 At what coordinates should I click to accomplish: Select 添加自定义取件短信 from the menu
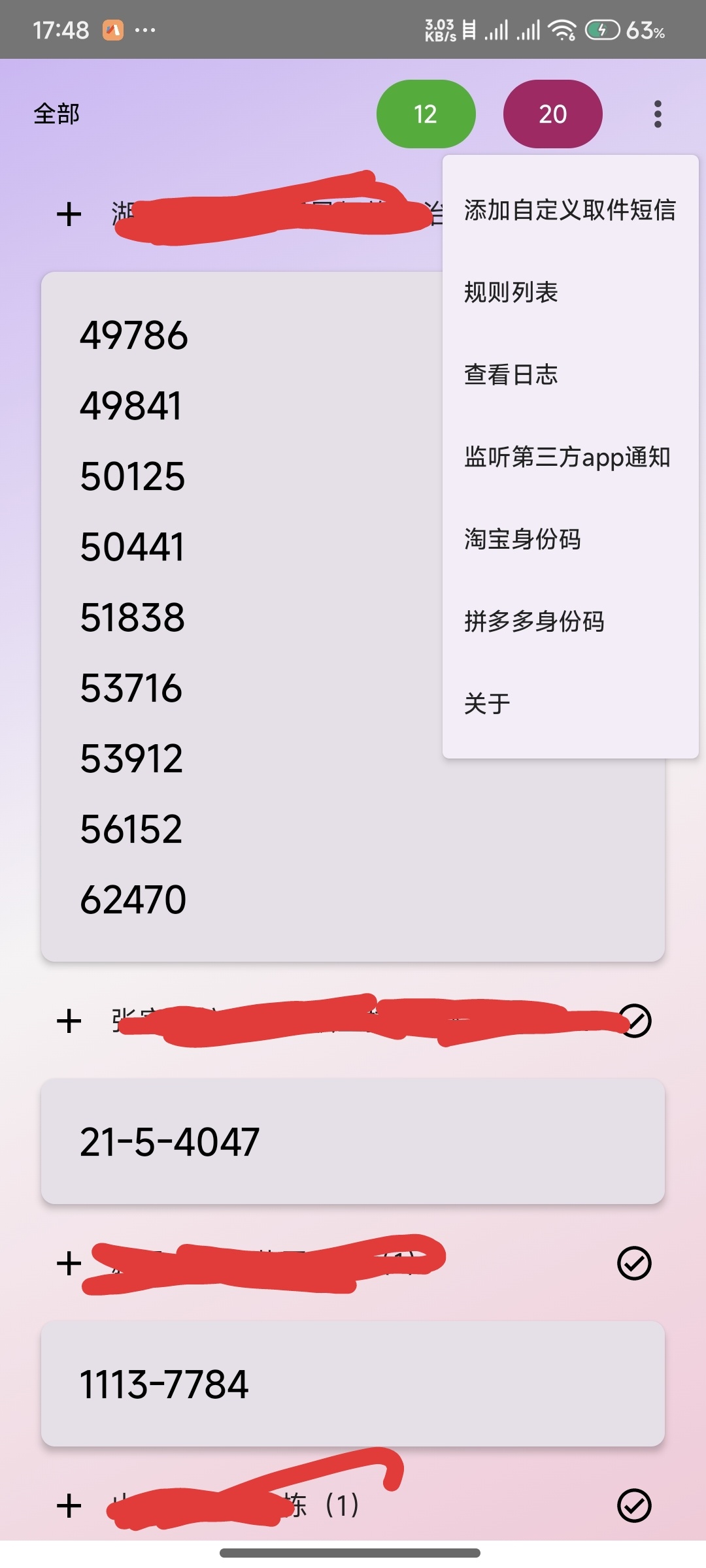[569, 210]
